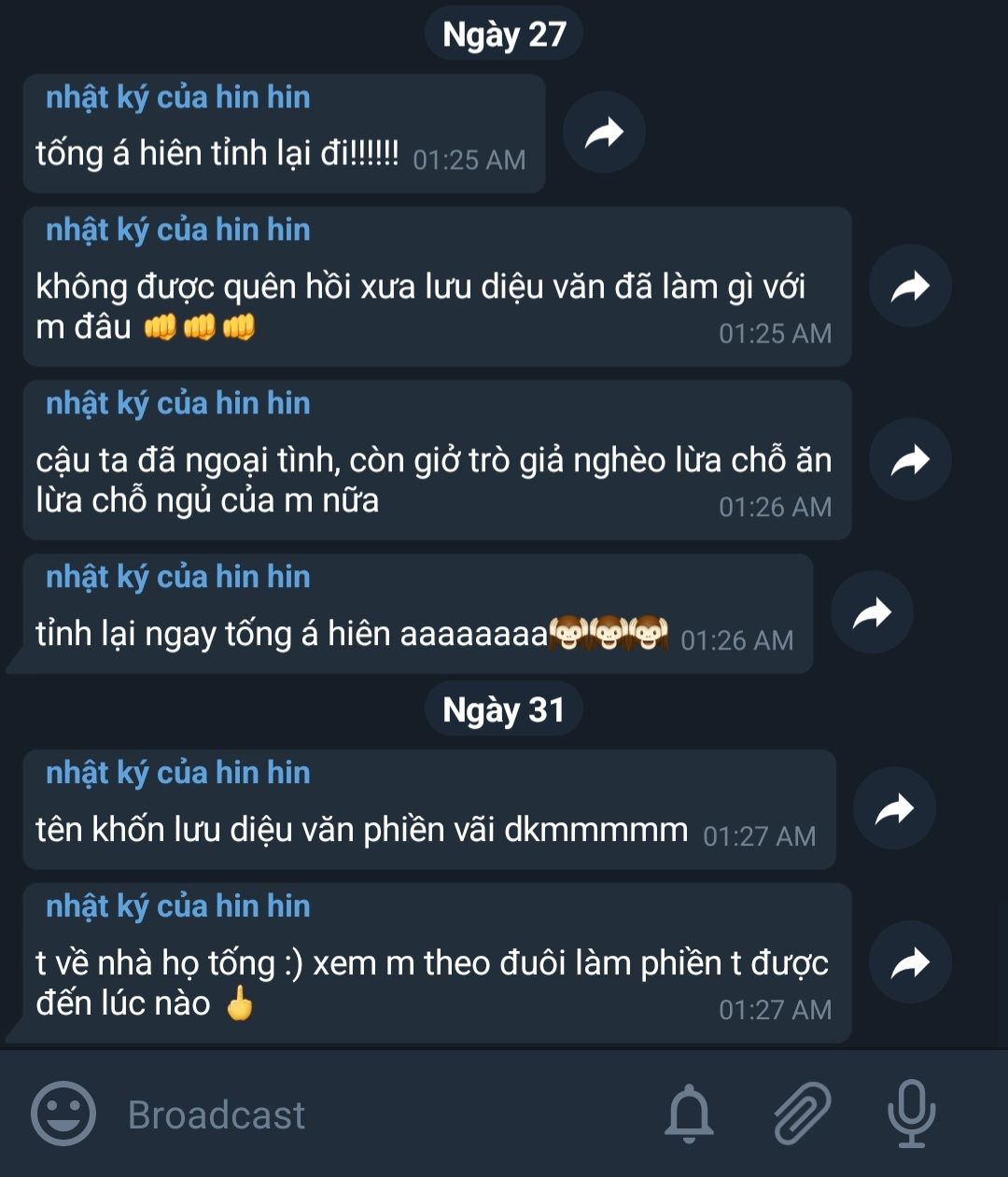This screenshot has height=1177, width=1008.
Task: Forward the "tỉnh lại ngay tống á hiên" message
Action: (x=872, y=612)
